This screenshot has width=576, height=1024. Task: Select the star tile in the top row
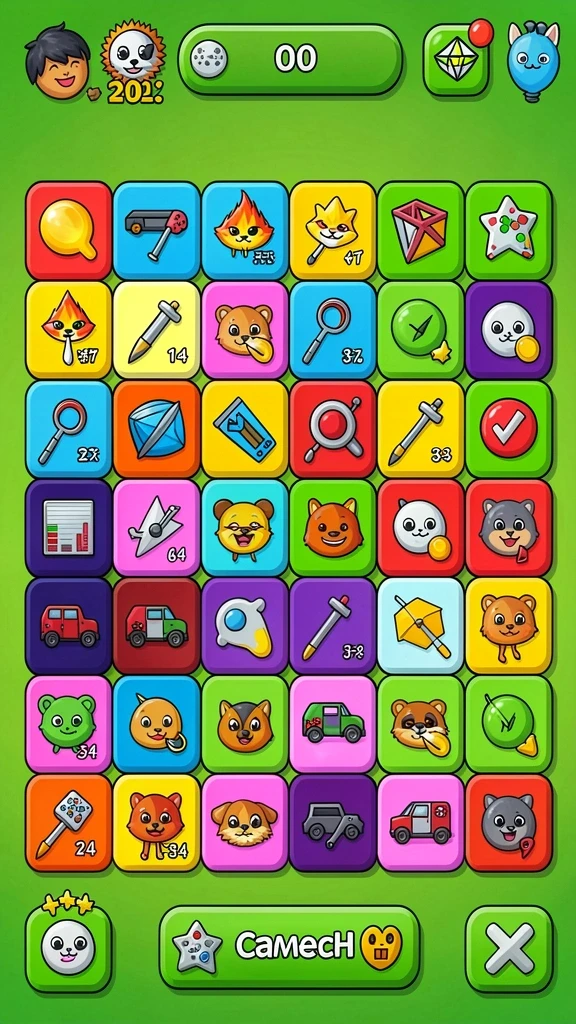pos(509,231)
